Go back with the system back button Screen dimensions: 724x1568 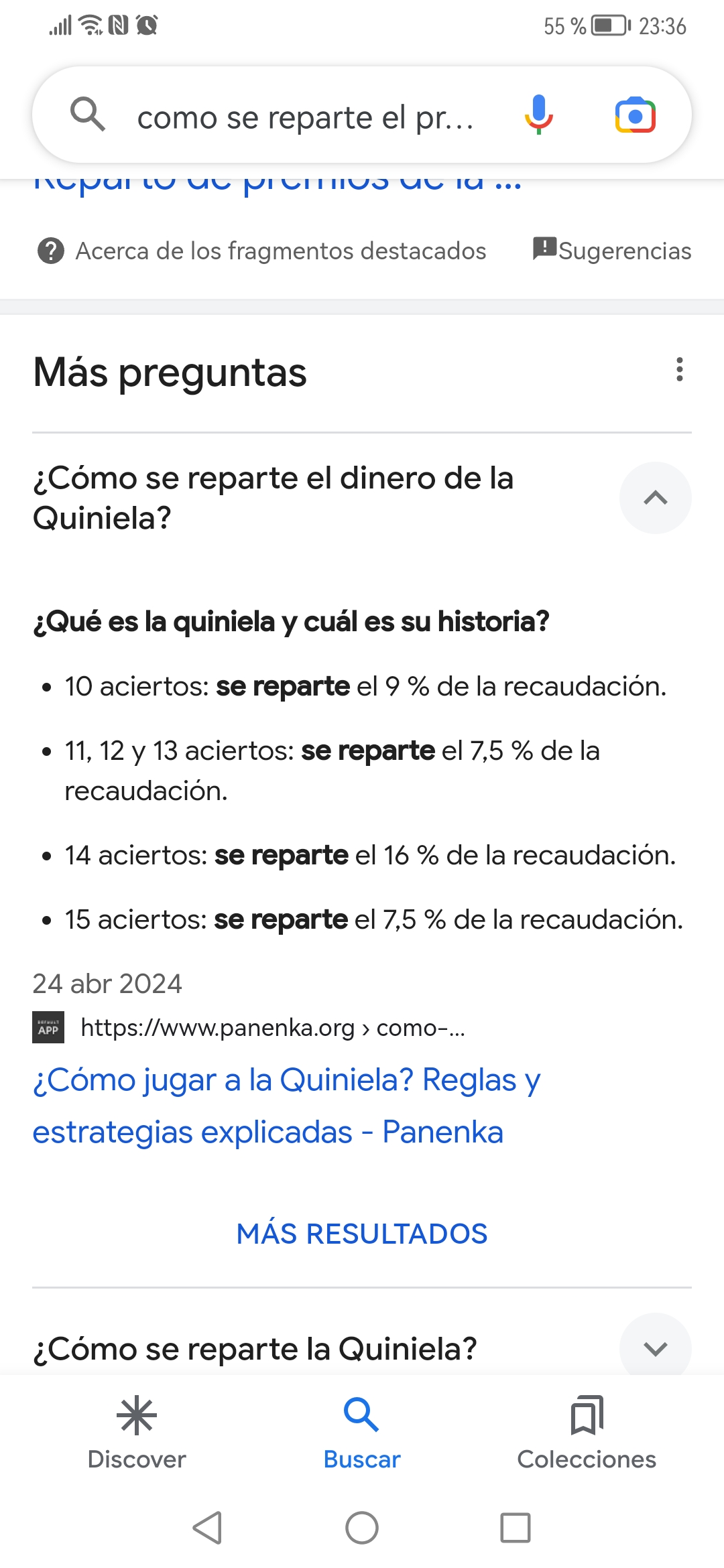click(207, 1528)
